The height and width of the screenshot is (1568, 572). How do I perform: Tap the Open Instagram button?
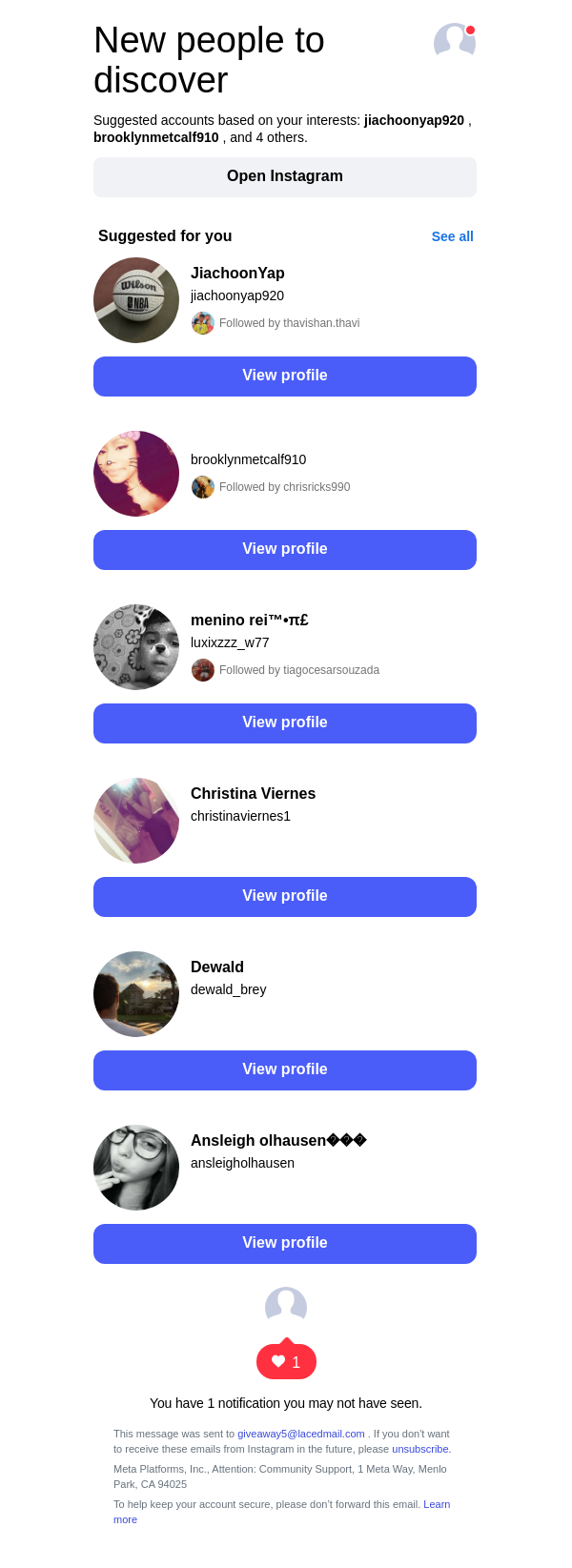coord(285,177)
